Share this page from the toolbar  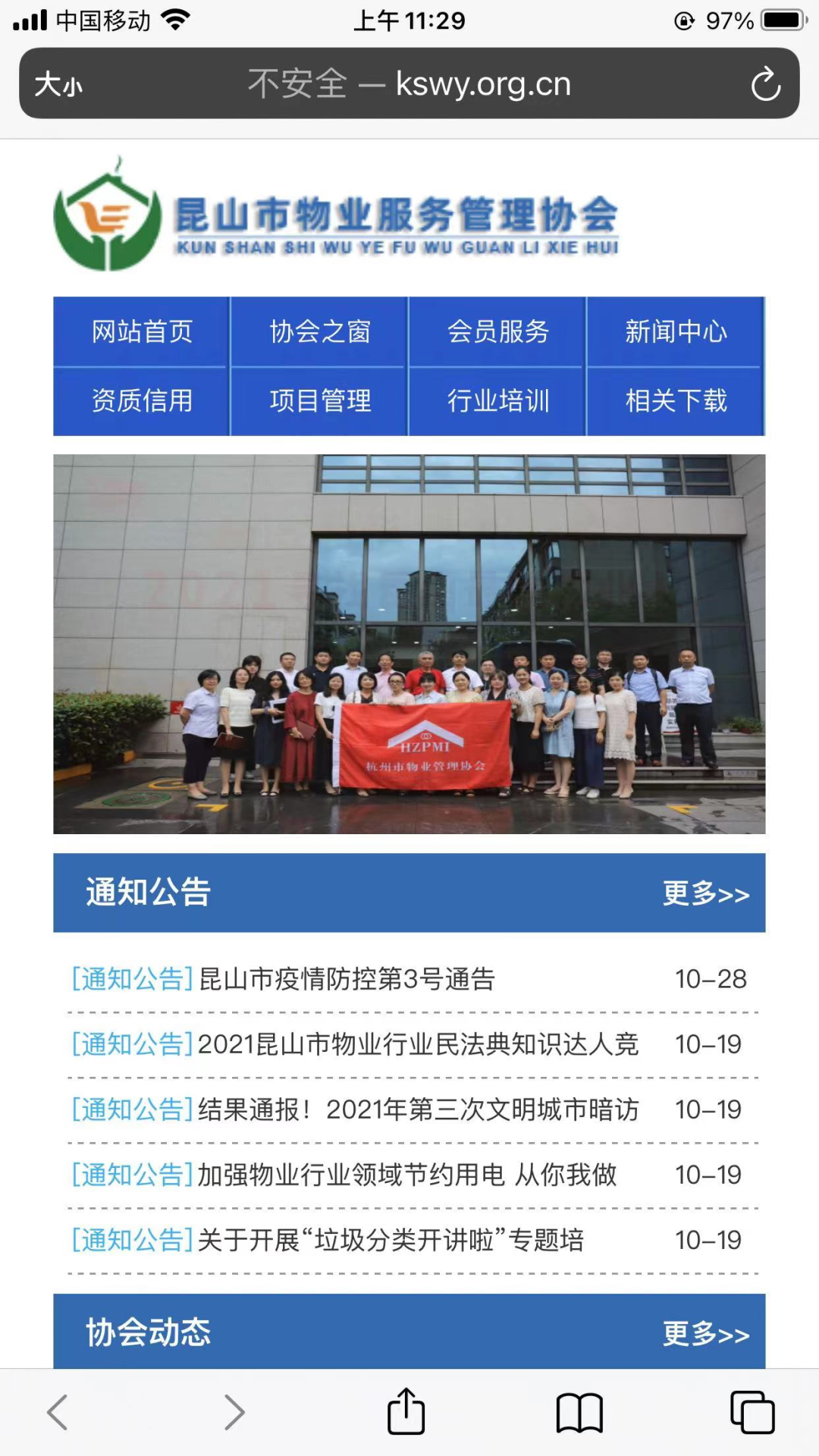(406, 1411)
